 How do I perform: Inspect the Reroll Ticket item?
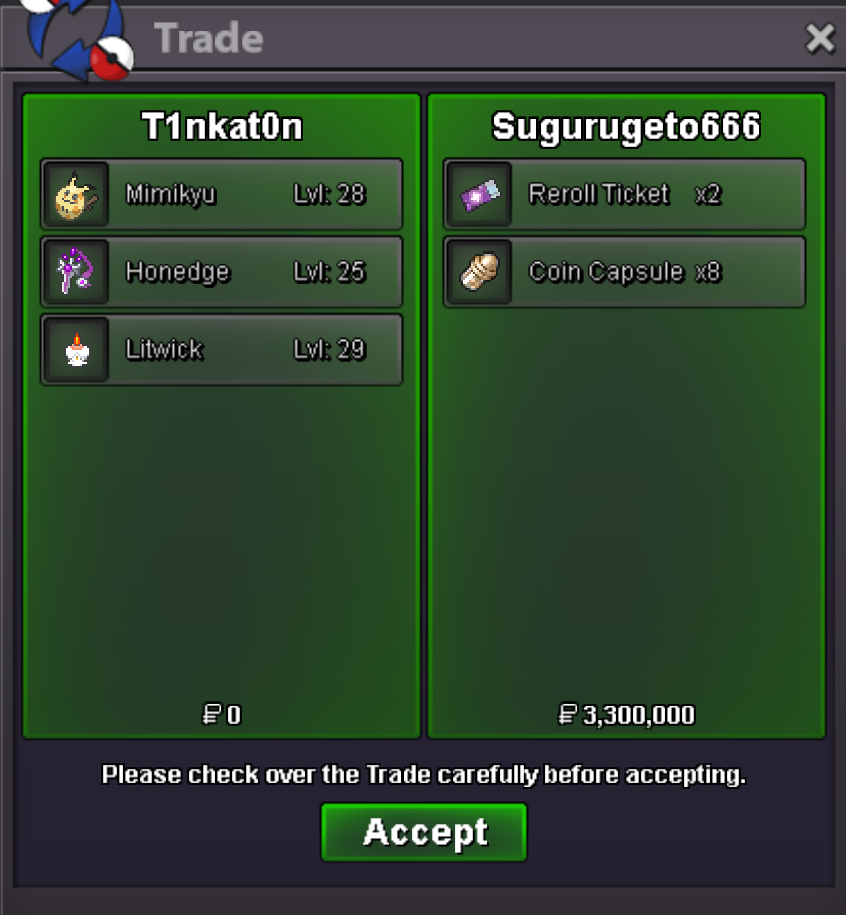point(624,194)
